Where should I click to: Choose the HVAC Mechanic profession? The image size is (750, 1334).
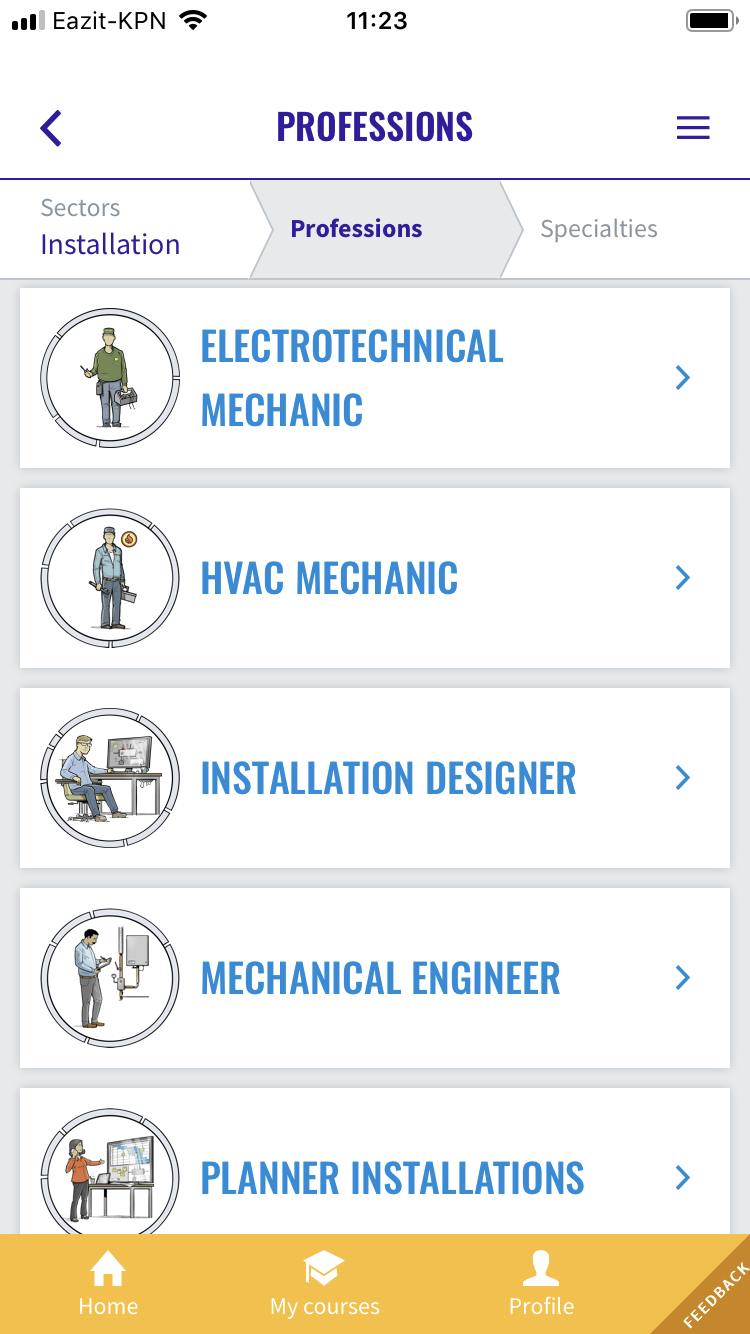click(375, 578)
